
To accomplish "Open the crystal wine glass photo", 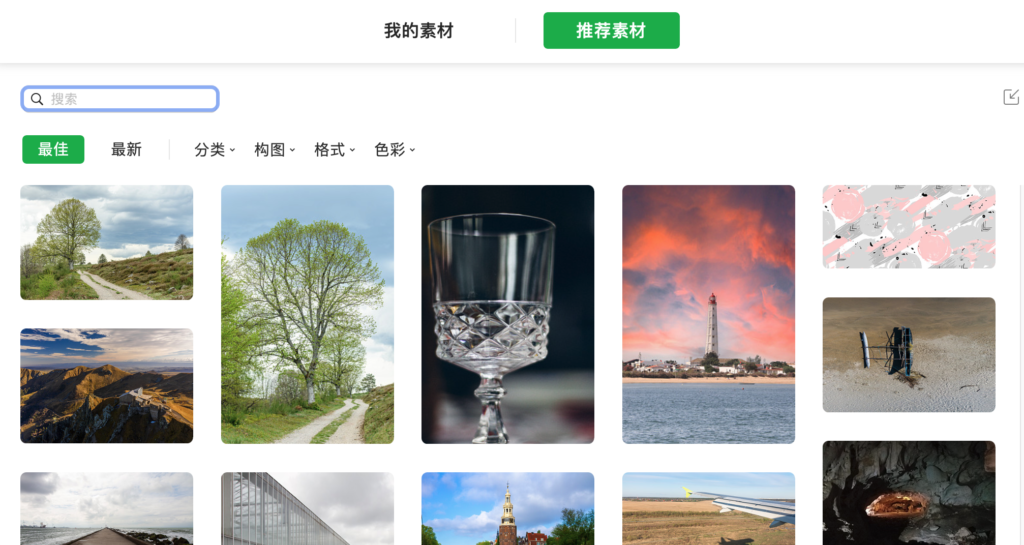I will [507, 314].
